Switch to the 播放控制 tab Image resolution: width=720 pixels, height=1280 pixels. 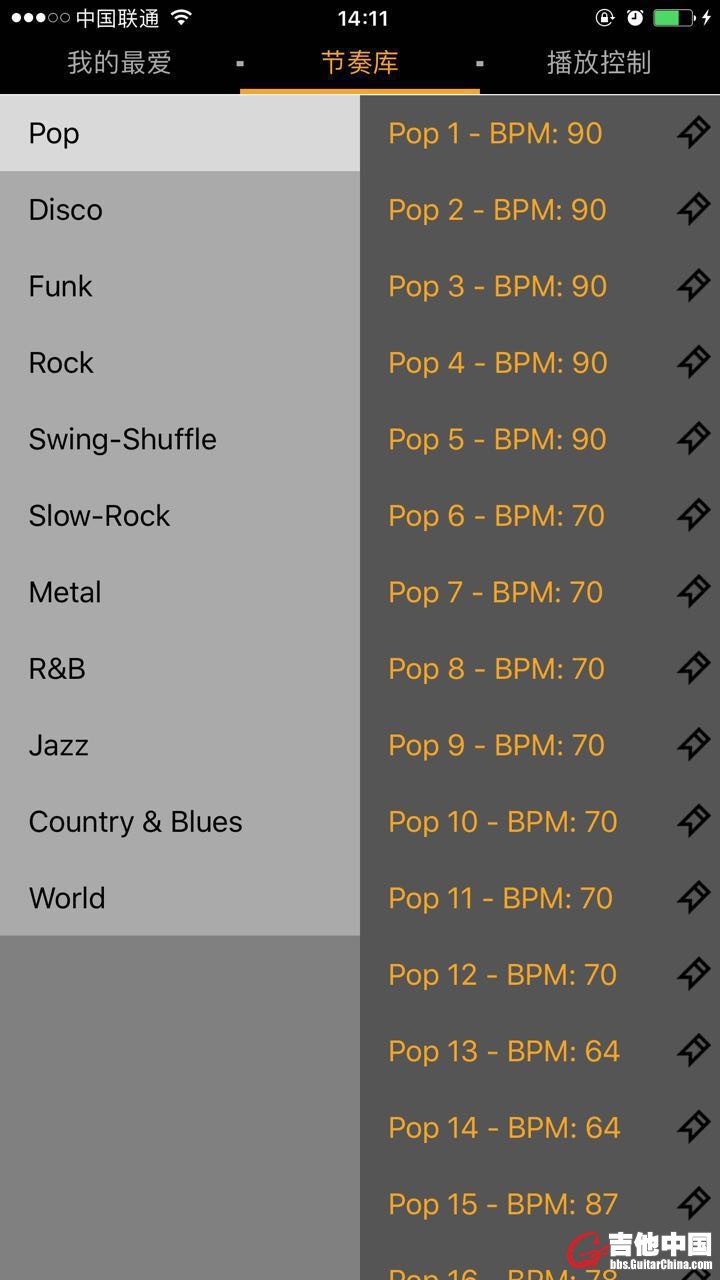pos(599,63)
